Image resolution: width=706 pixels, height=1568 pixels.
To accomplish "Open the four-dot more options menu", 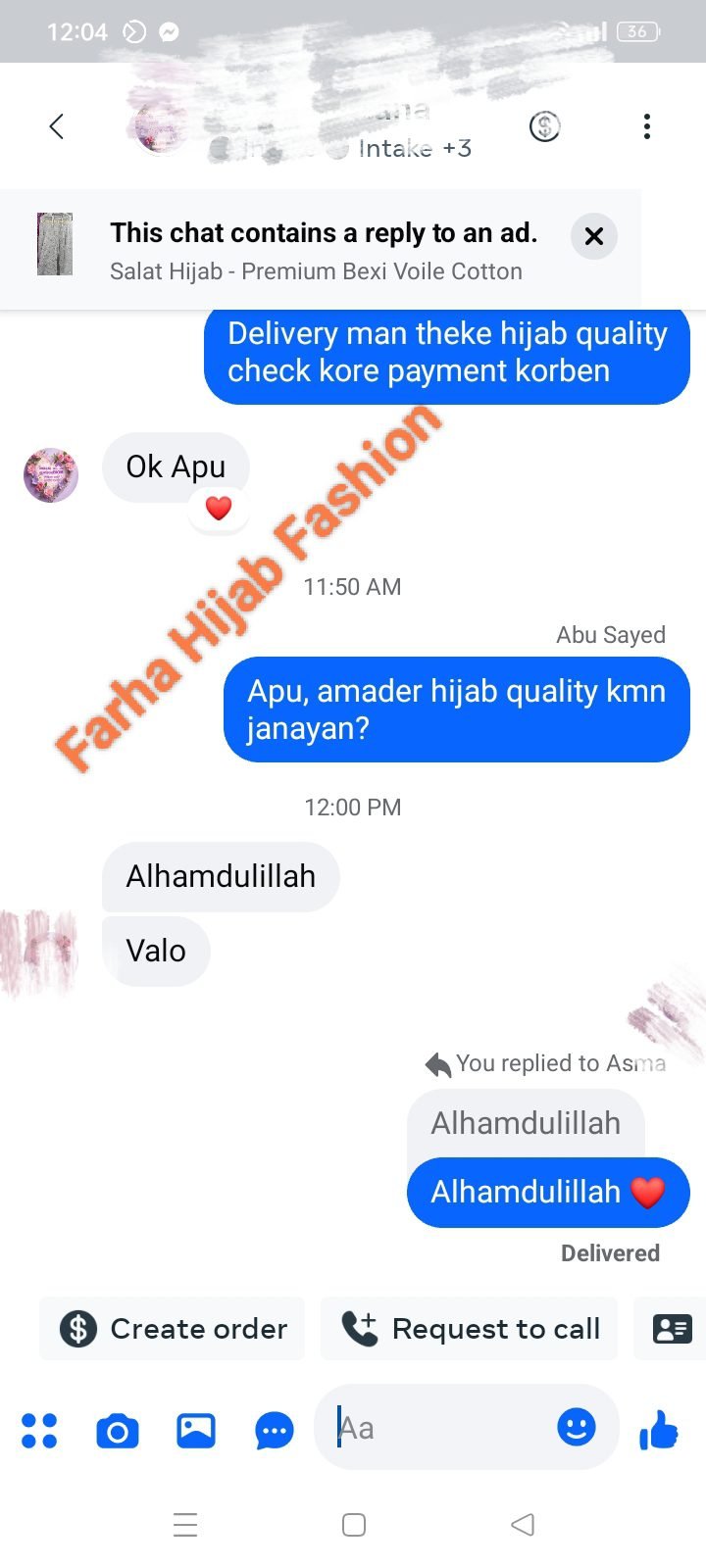I will click(x=39, y=1430).
